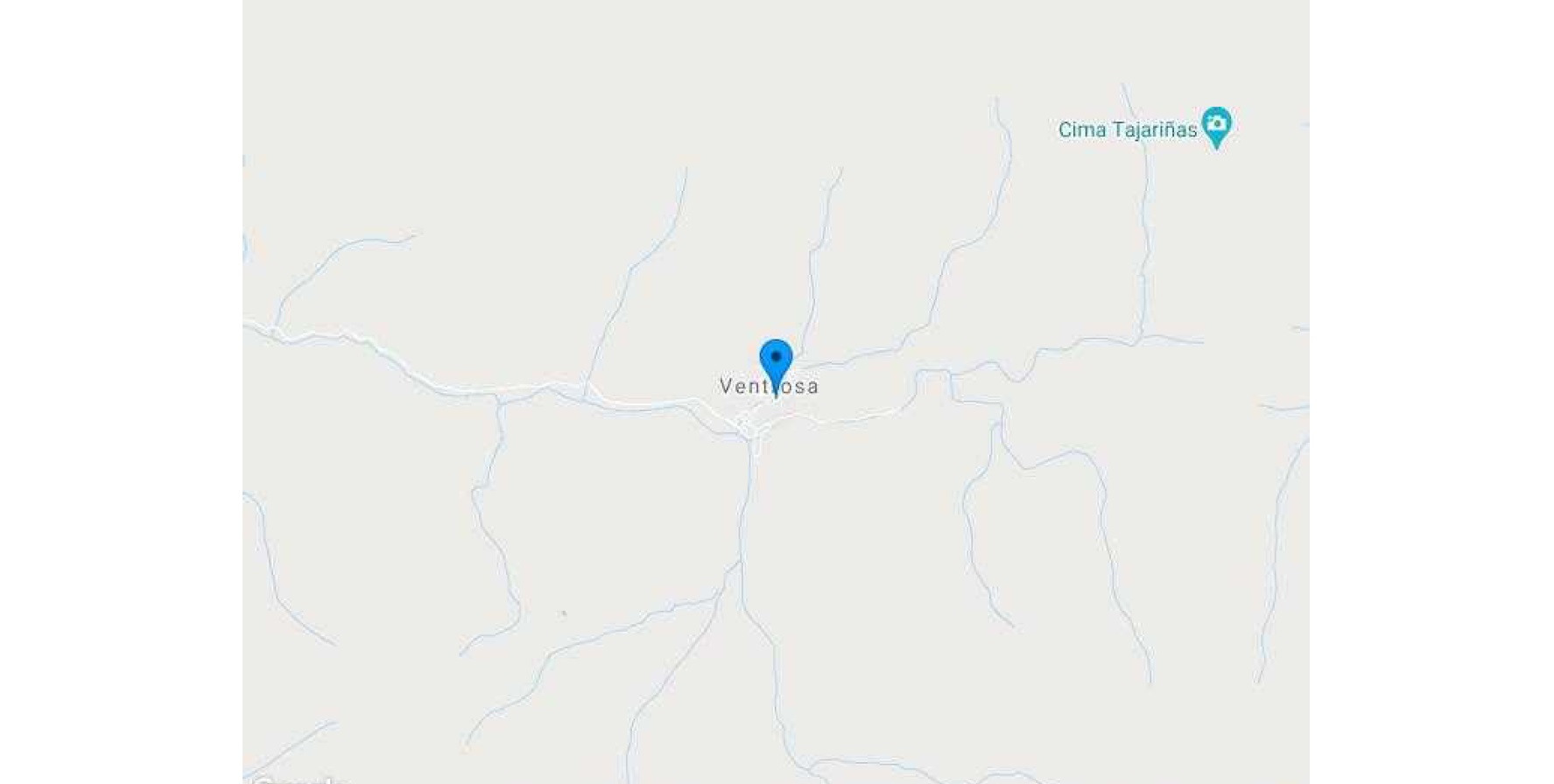Open the Cima Tajariñas point of interest
Viewport: 1554px width, 784px height.
[x=1216, y=125]
